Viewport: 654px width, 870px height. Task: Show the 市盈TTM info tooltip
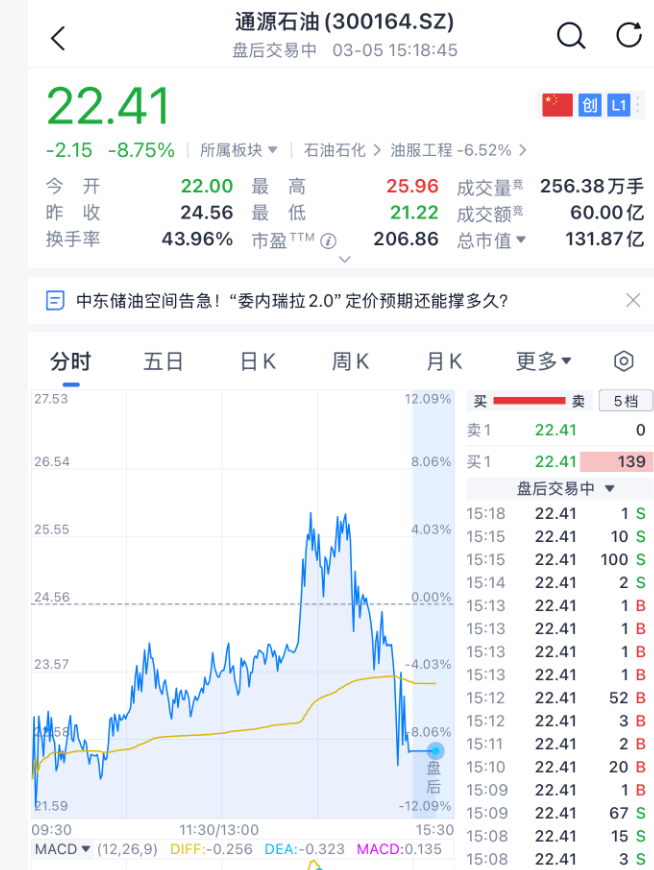(328, 241)
